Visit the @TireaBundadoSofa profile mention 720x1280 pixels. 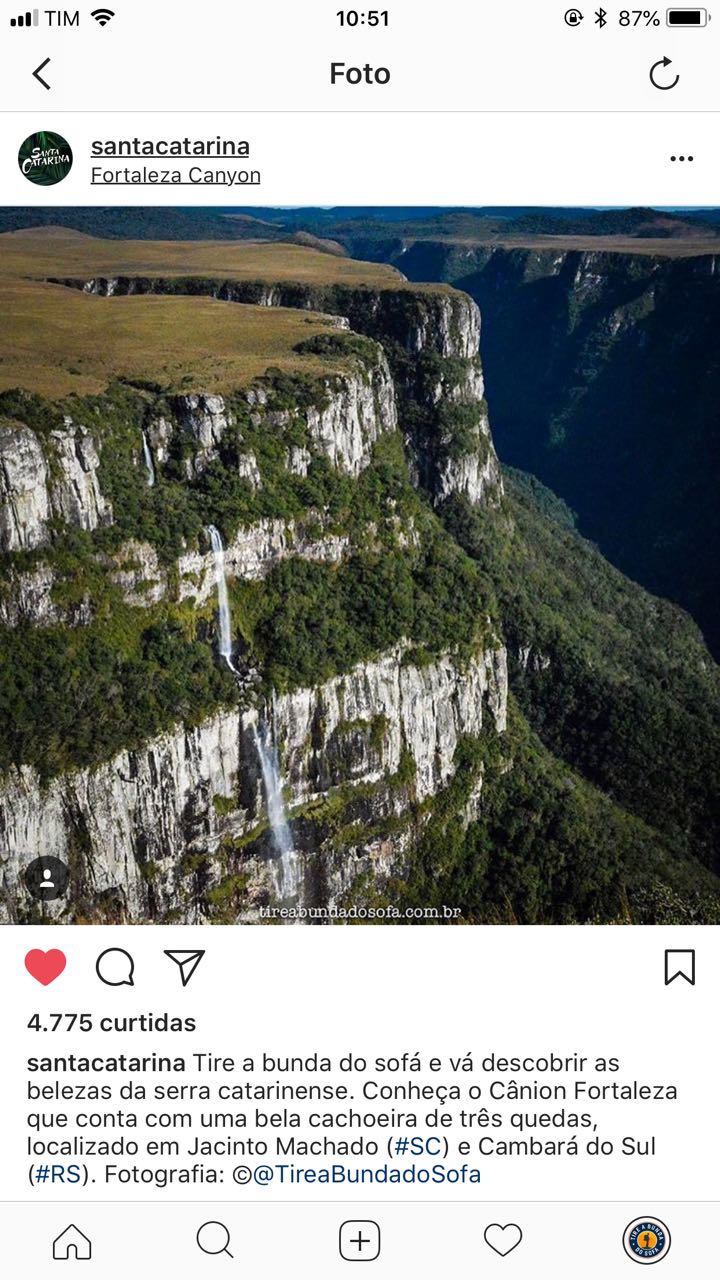(x=366, y=1175)
